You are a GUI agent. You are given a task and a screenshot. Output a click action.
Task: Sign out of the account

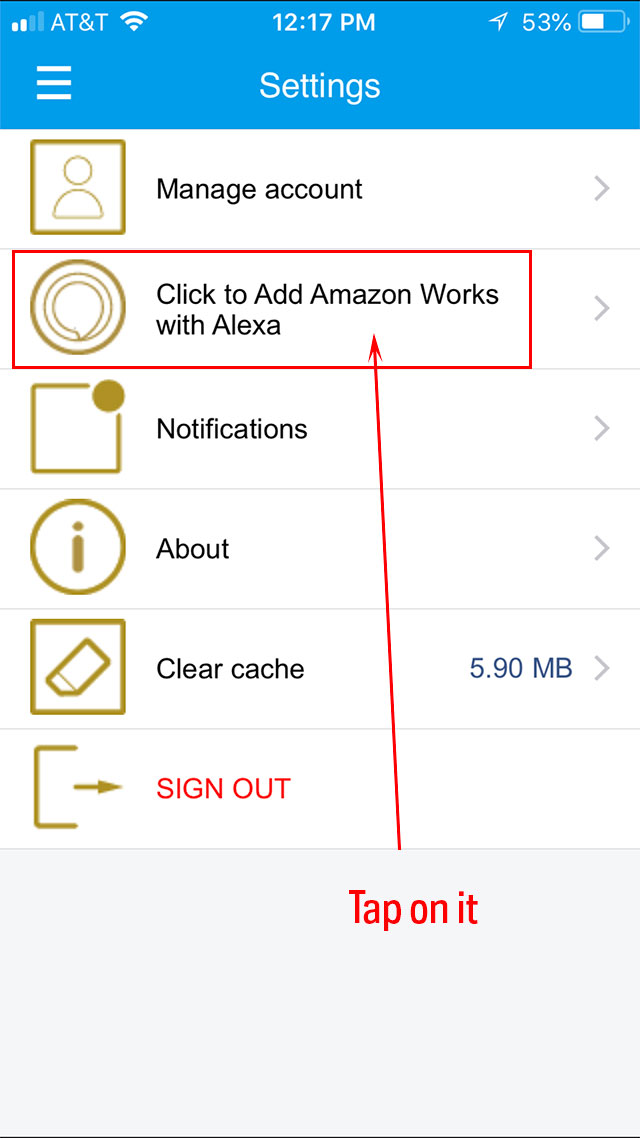[320, 789]
